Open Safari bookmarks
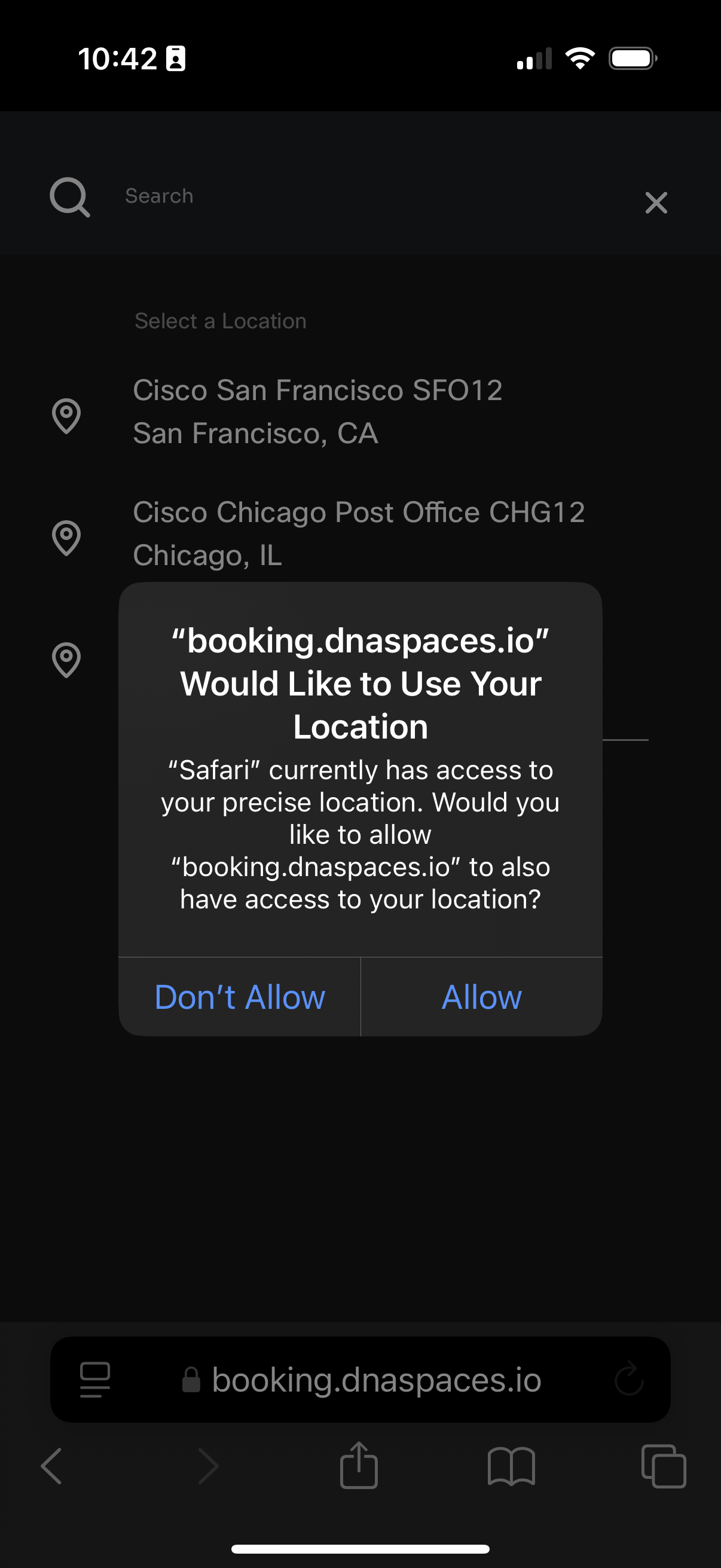This screenshot has width=721, height=1568. pyautogui.click(x=511, y=1466)
